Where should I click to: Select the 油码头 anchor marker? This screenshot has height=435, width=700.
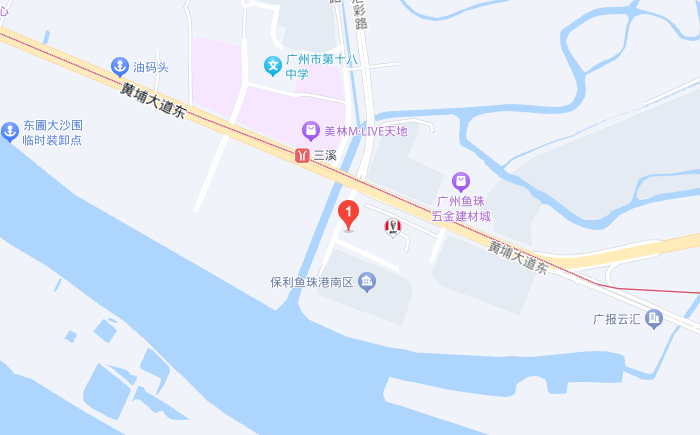[x=120, y=67]
